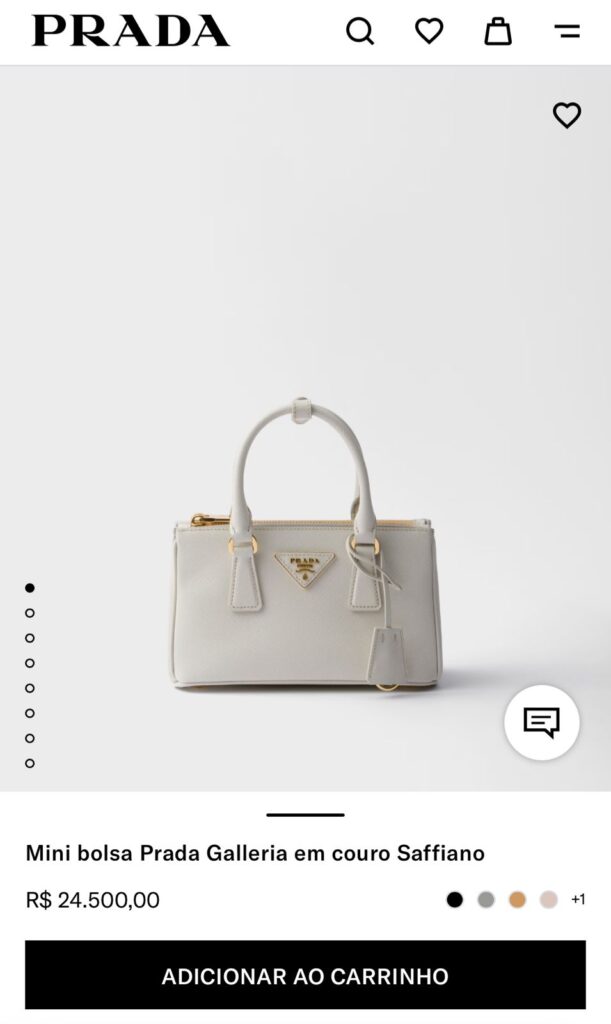Go to the Prada home logo
611x1024 pixels.
[x=131, y=31]
